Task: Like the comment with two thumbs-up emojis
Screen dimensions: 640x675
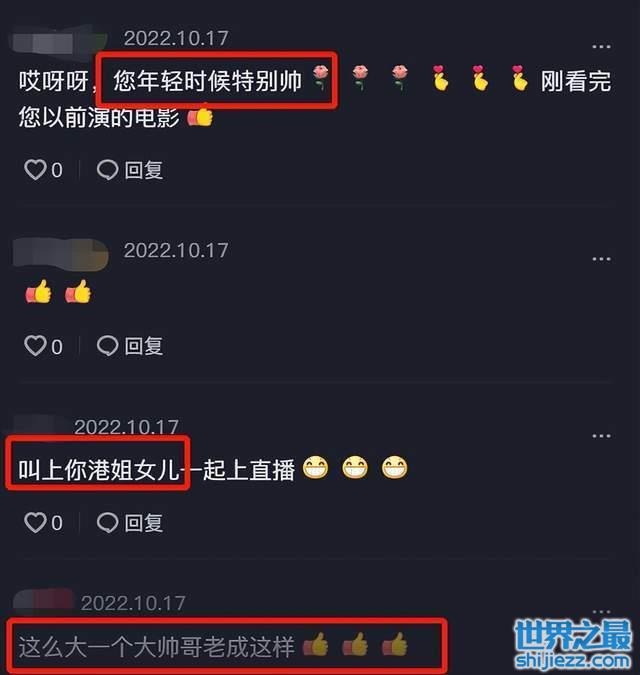Action: (x=35, y=346)
